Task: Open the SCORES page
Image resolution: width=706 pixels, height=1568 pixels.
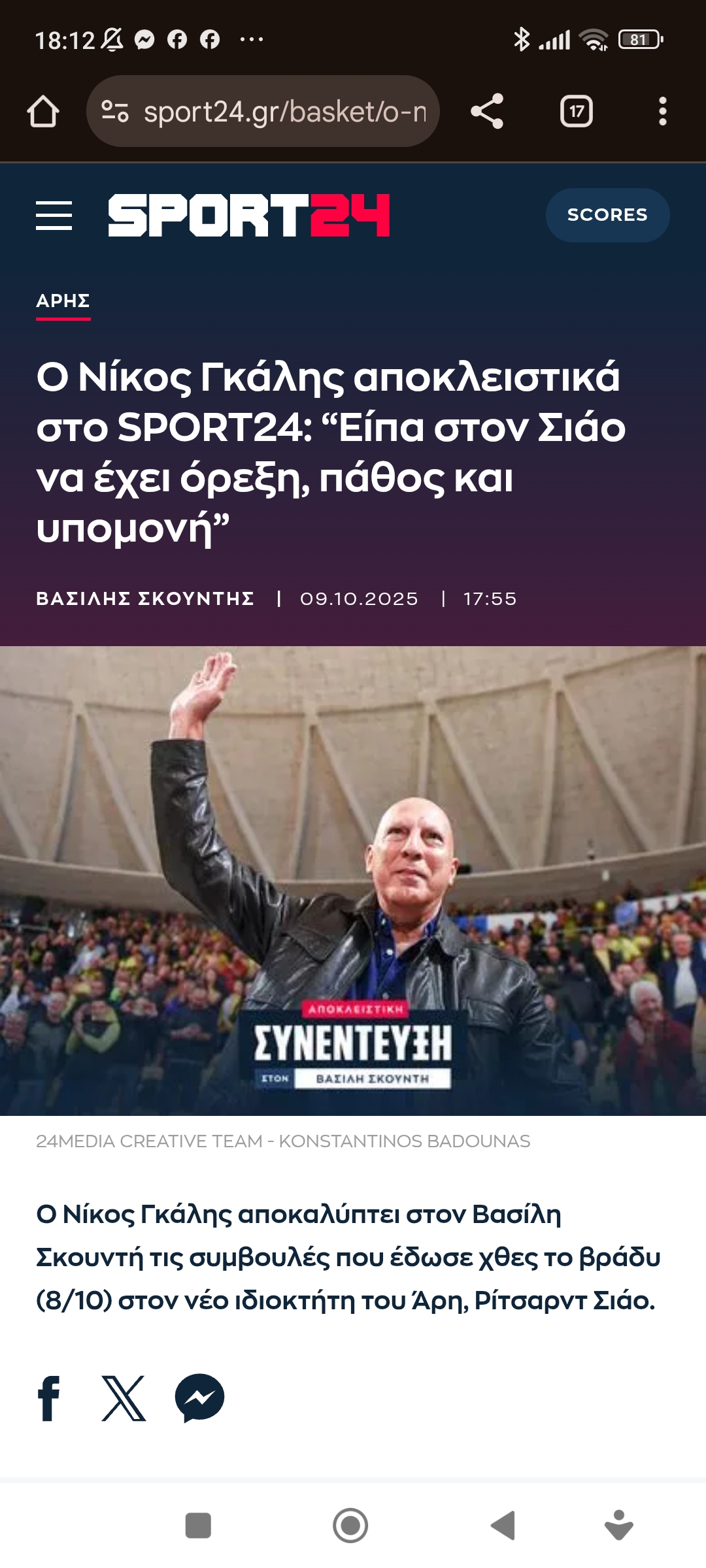Action: click(x=607, y=215)
